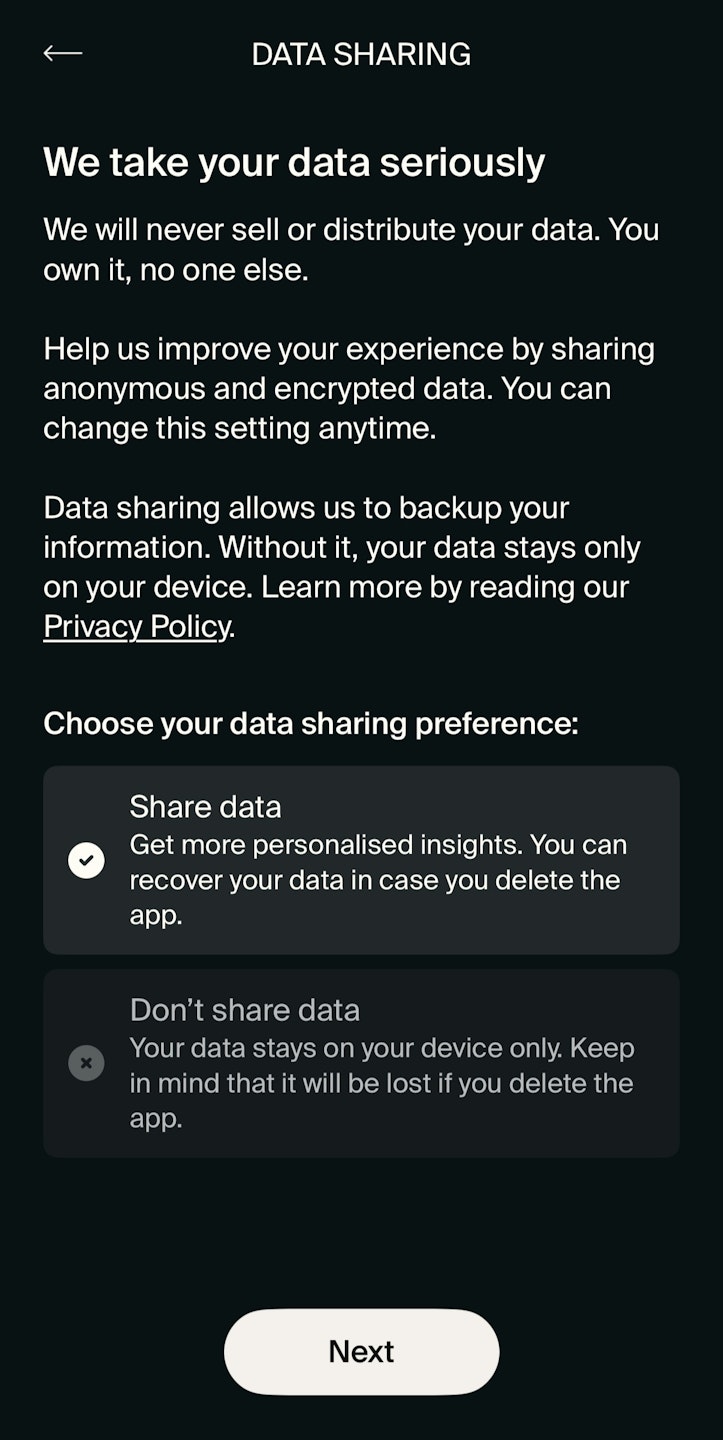Screen dimensions: 723x1440
Task: Tap the Next button
Action: pyautogui.click(x=361, y=1351)
